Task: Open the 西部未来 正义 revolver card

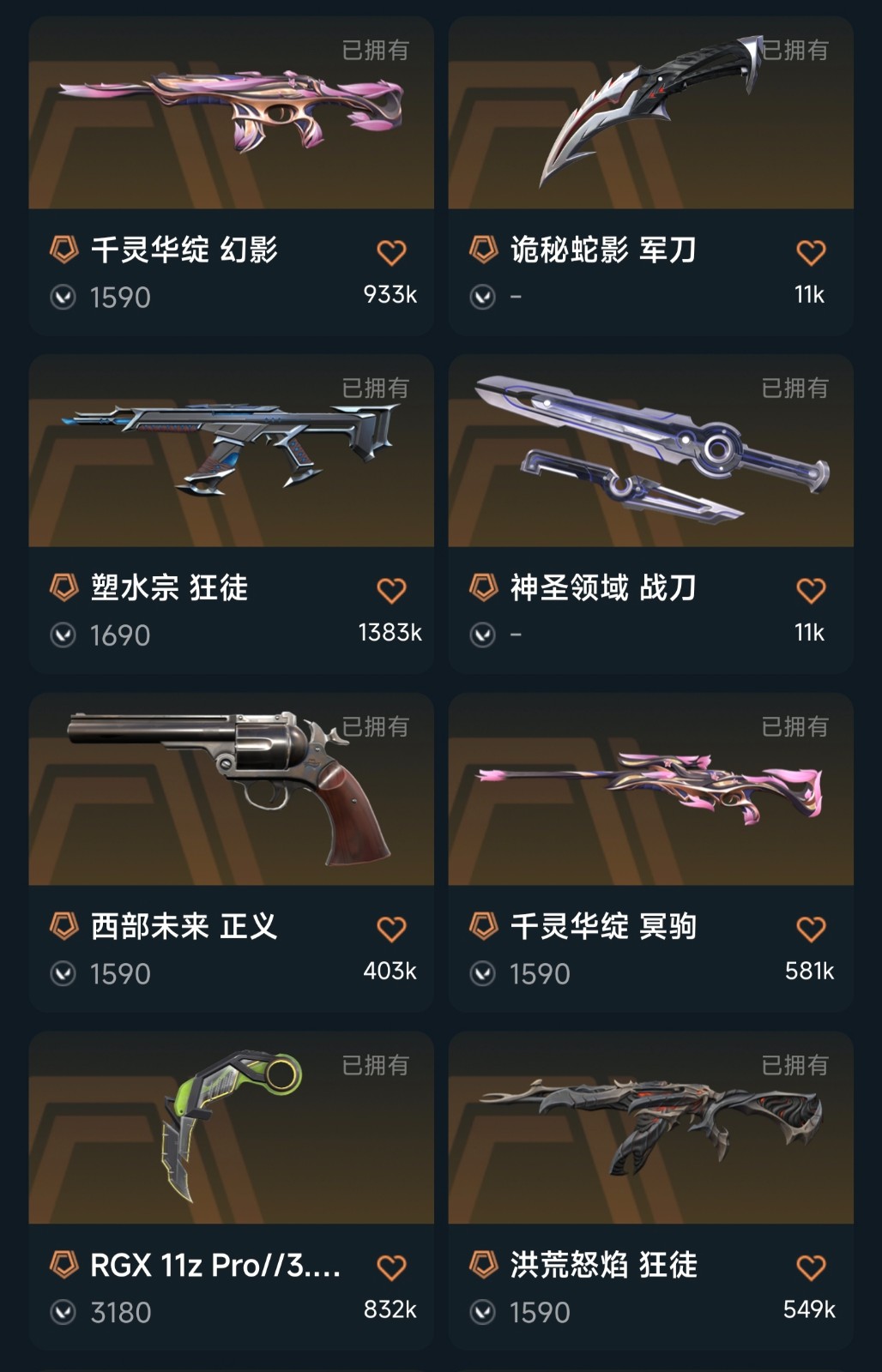Action: click(x=231, y=852)
